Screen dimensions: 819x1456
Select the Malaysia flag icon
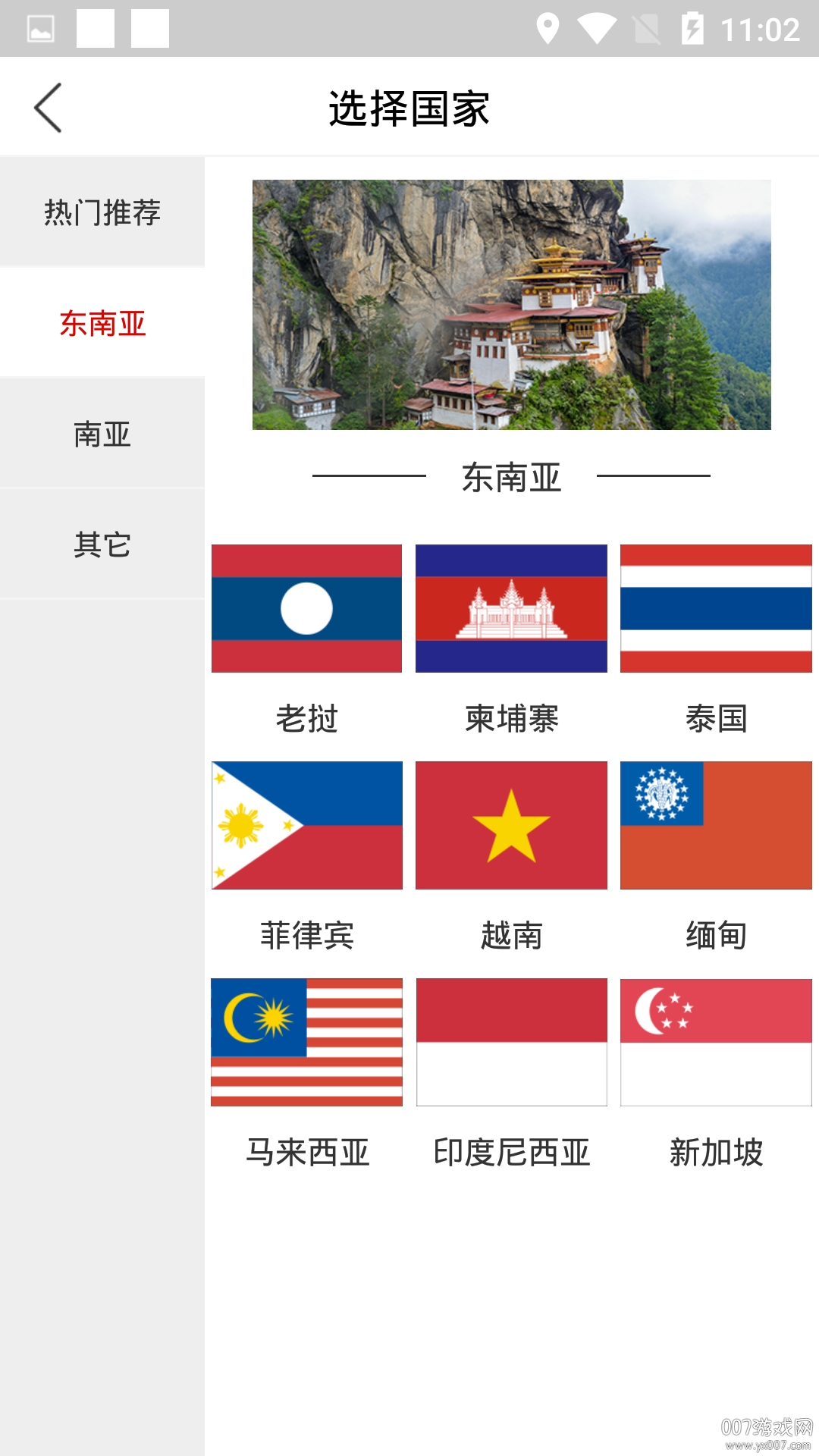[x=306, y=1041]
